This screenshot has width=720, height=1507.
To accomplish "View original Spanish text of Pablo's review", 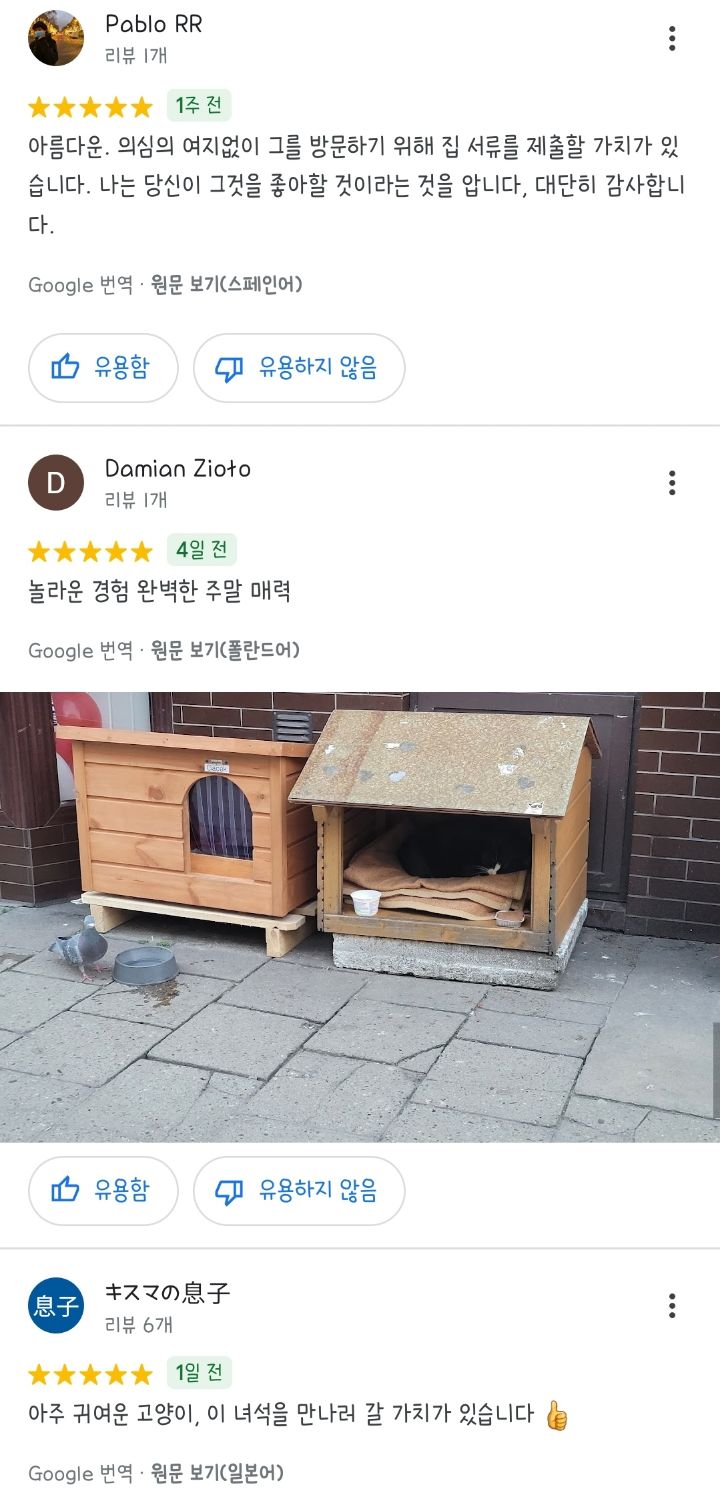I will tap(226, 285).
